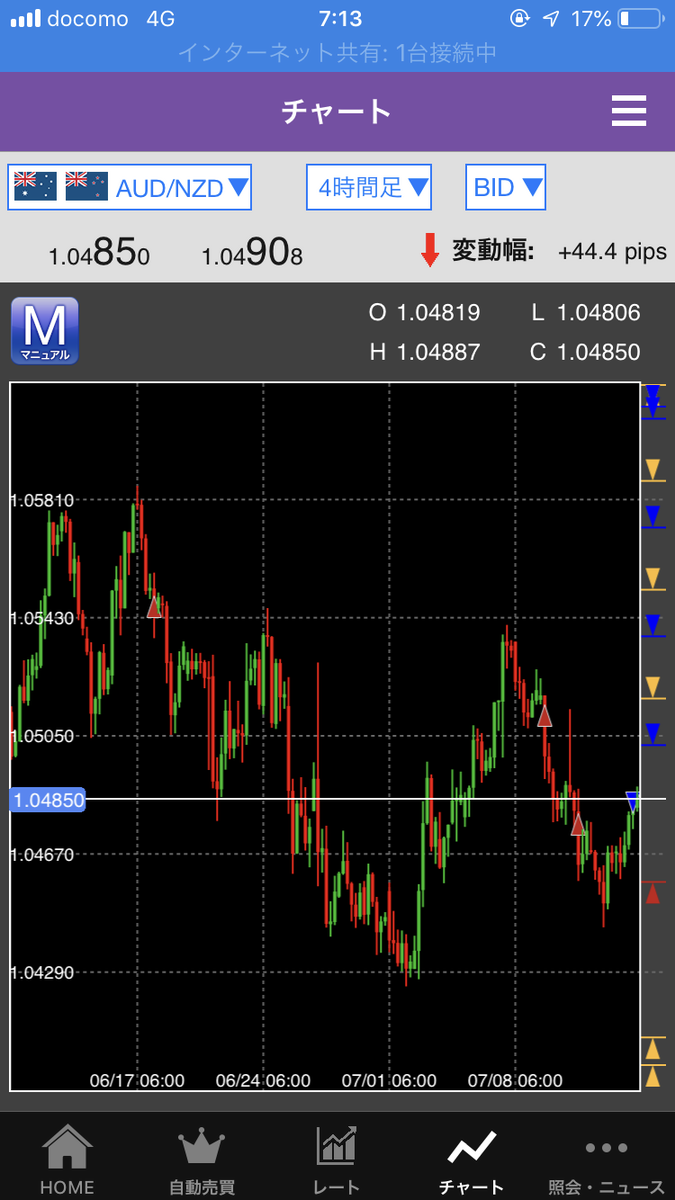The width and height of the screenshot is (675, 1200).
Task: Open the AUD/NZD currency pair dropdown
Action: point(130,187)
